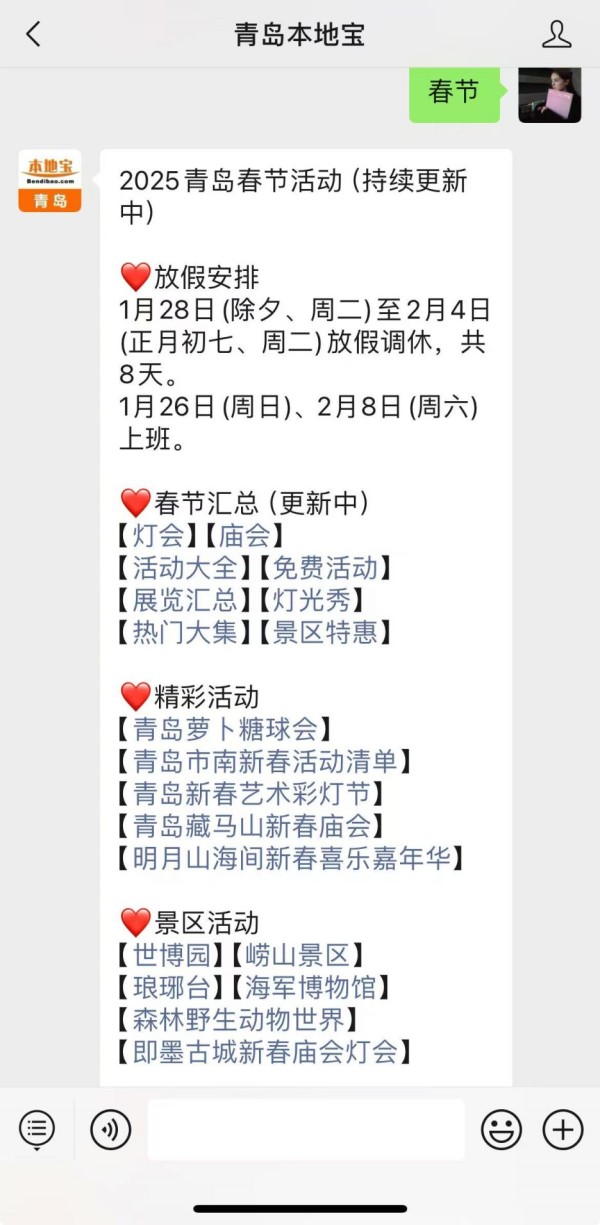Viewport: 600px width, 1225px height.
Task: Switch to voice input
Action: coord(110,1130)
